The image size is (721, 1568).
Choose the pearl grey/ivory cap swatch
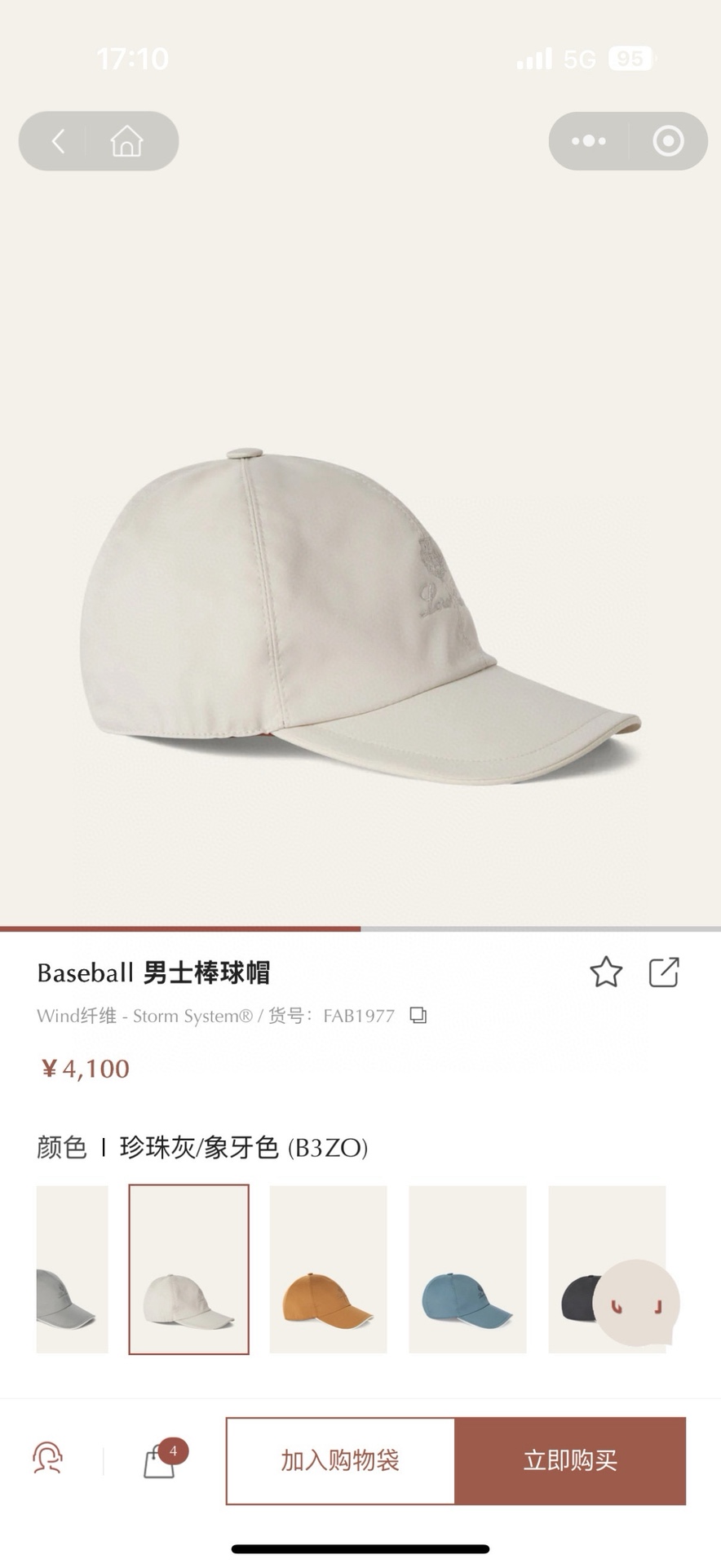click(x=188, y=1269)
